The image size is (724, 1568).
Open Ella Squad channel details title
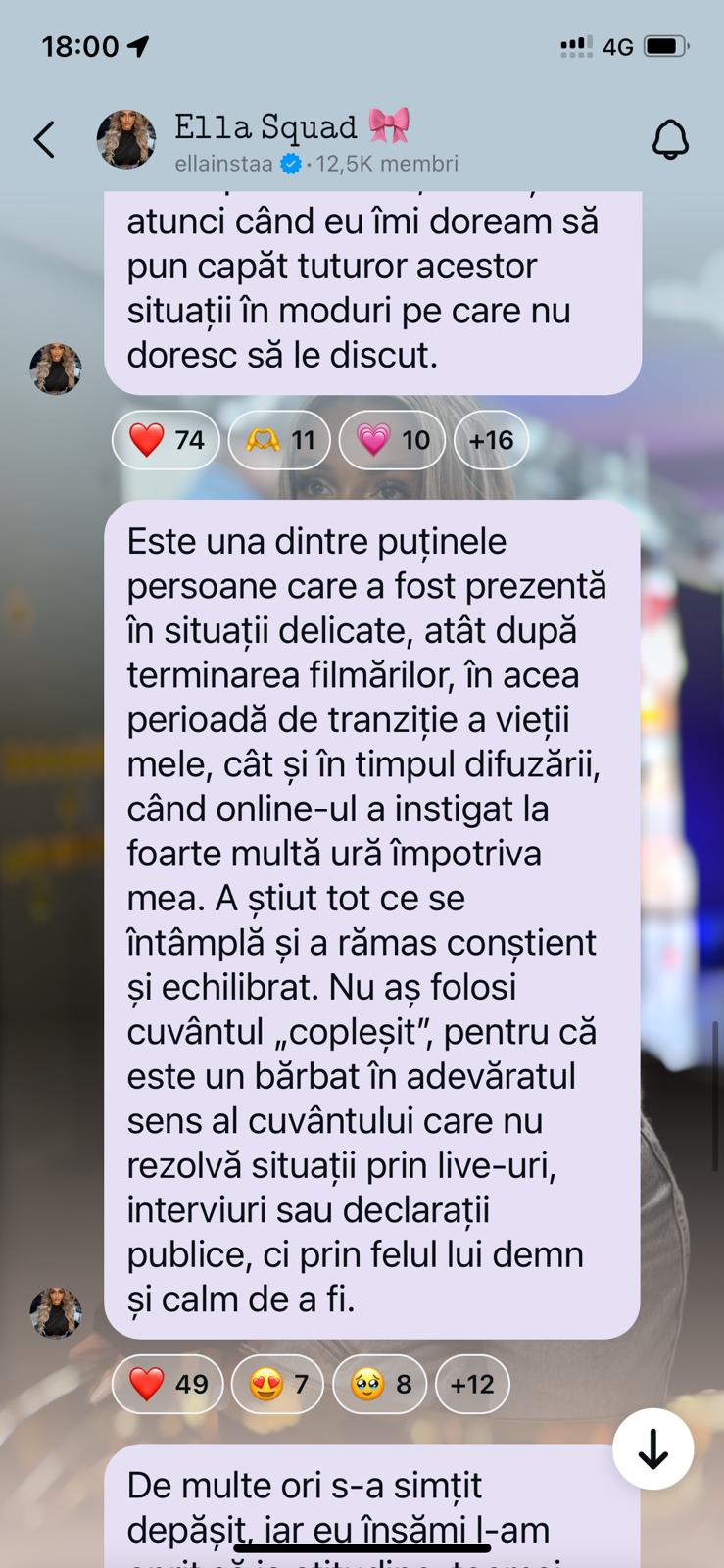click(265, 127)
